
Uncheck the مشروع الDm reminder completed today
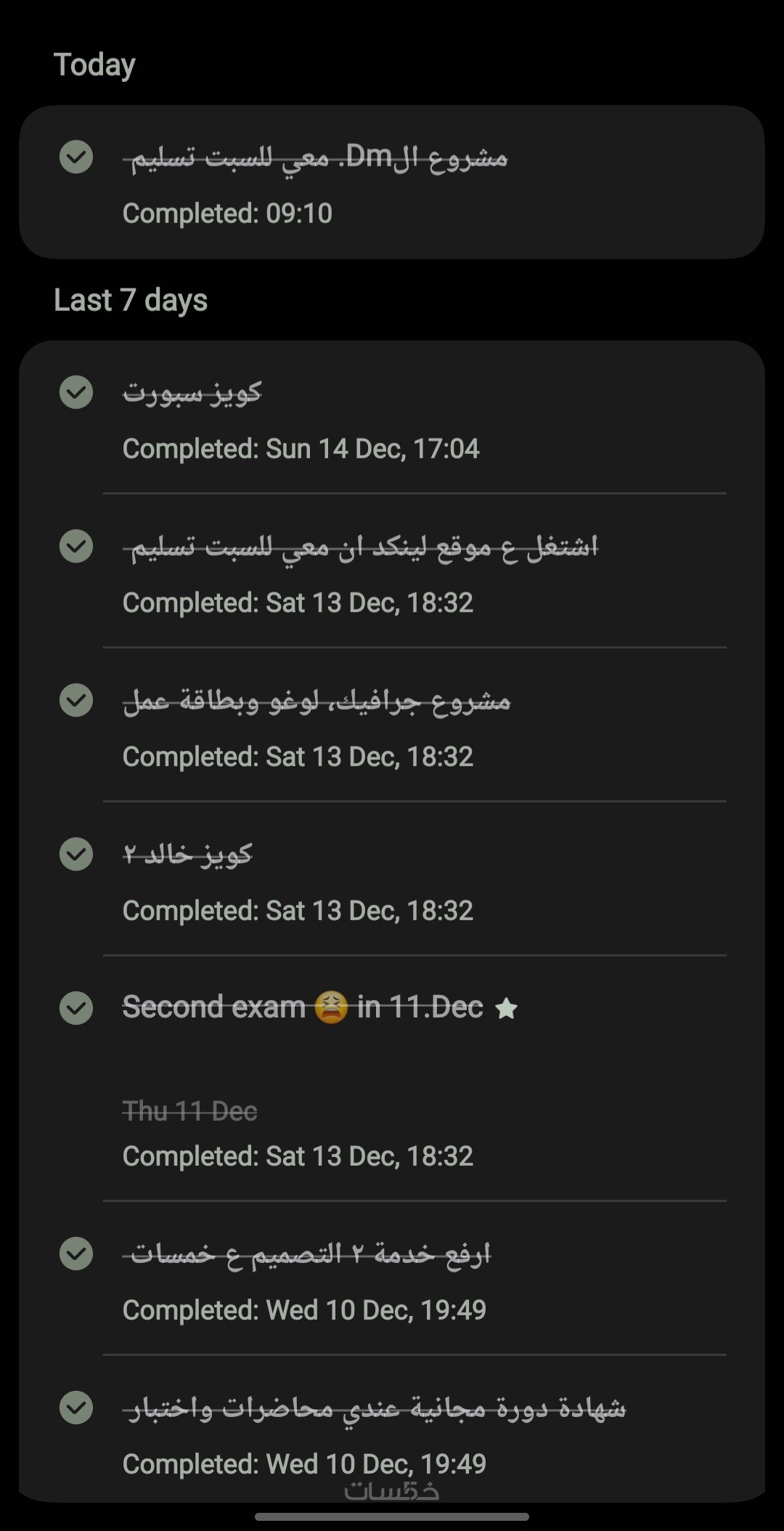pyautogui.click(x=76, y=157)
